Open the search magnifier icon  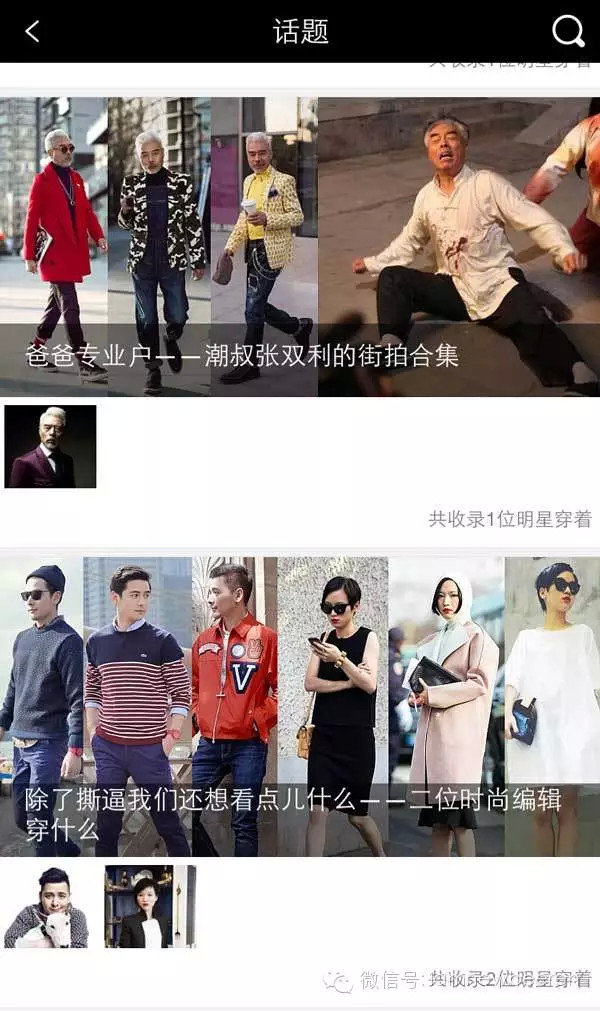568,31
